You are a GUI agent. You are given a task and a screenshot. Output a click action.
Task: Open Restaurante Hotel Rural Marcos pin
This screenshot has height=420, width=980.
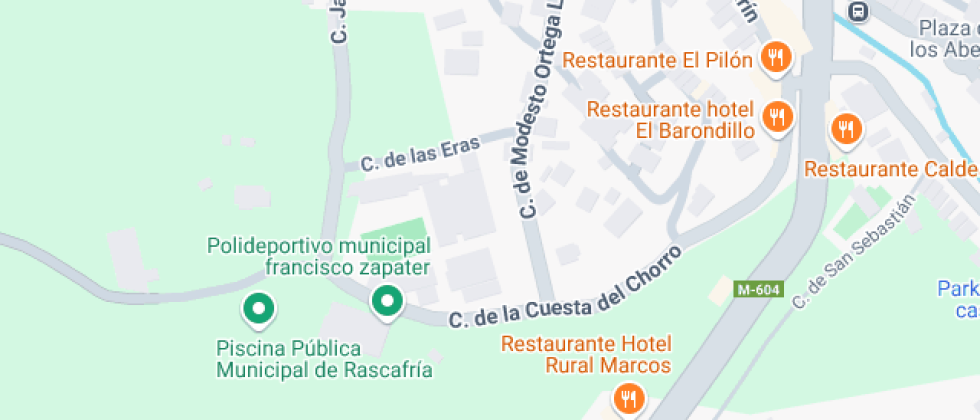[x=629, y=400]
